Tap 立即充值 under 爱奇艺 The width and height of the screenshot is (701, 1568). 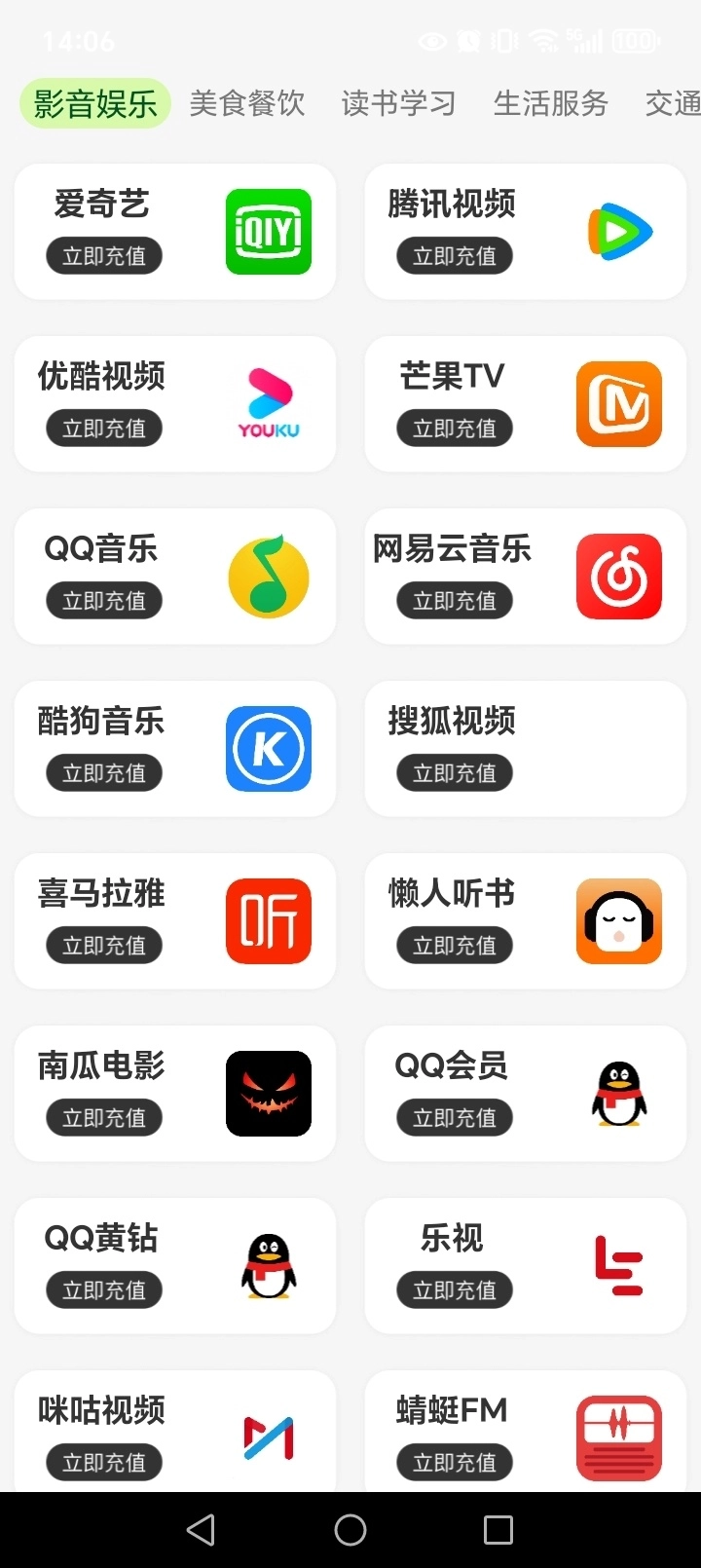pyautogui.click(x=104, y=255)
